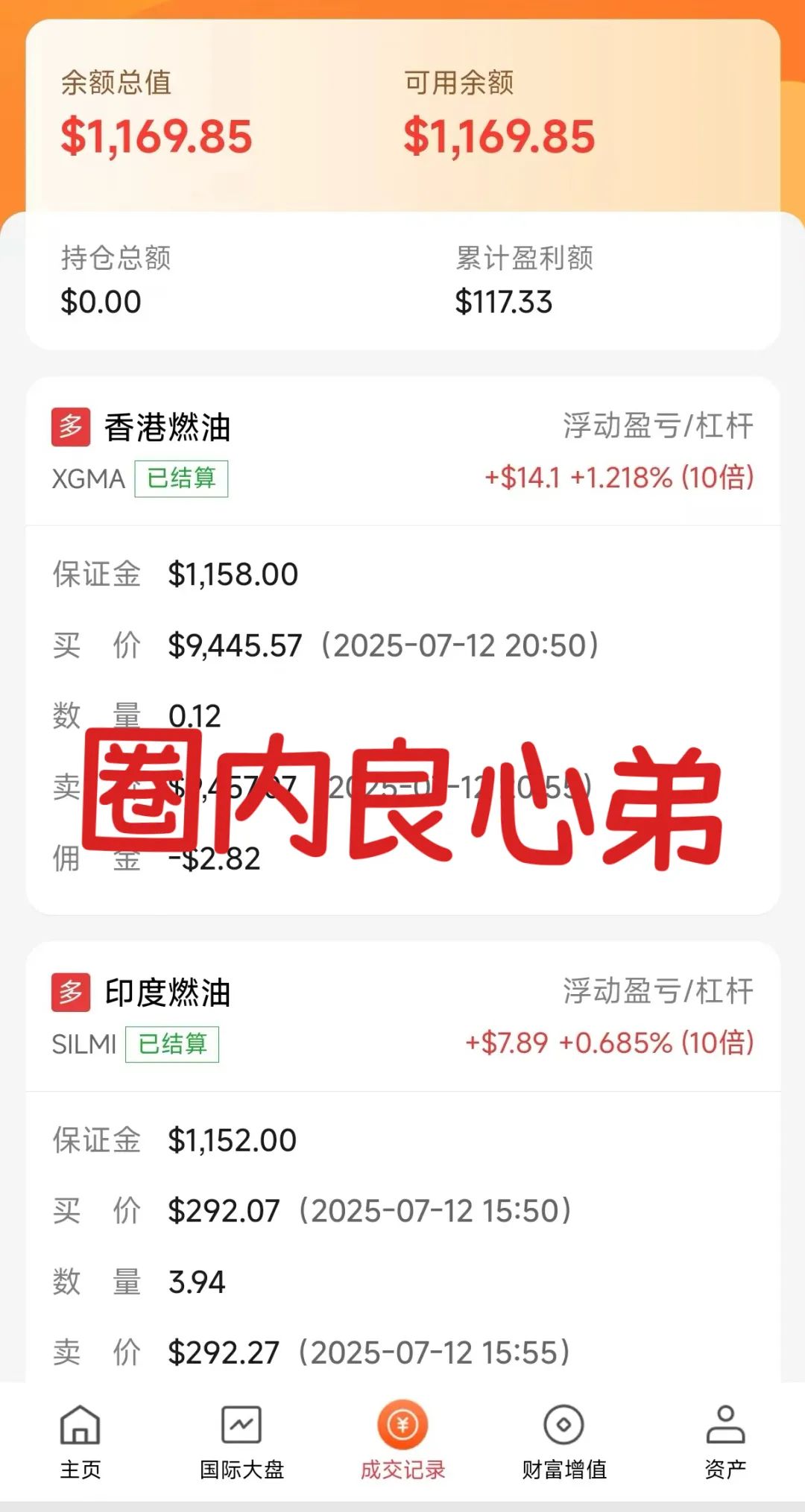Tap the red 多 badge on 香港燃油

tap(72, 428)
